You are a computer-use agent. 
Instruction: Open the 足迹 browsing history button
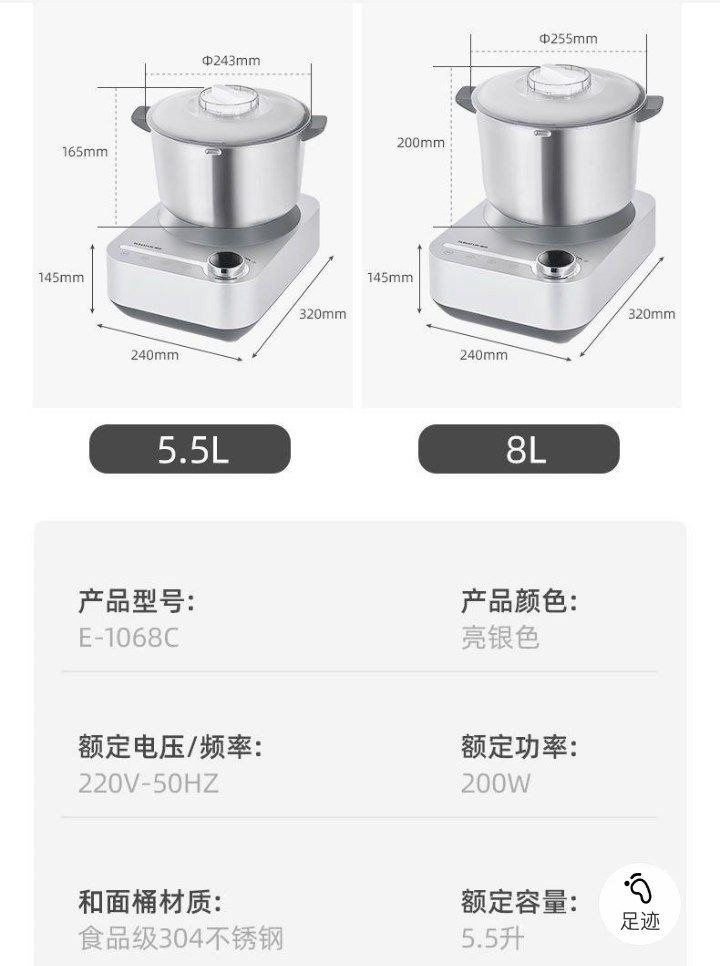(x=640, y=904)
